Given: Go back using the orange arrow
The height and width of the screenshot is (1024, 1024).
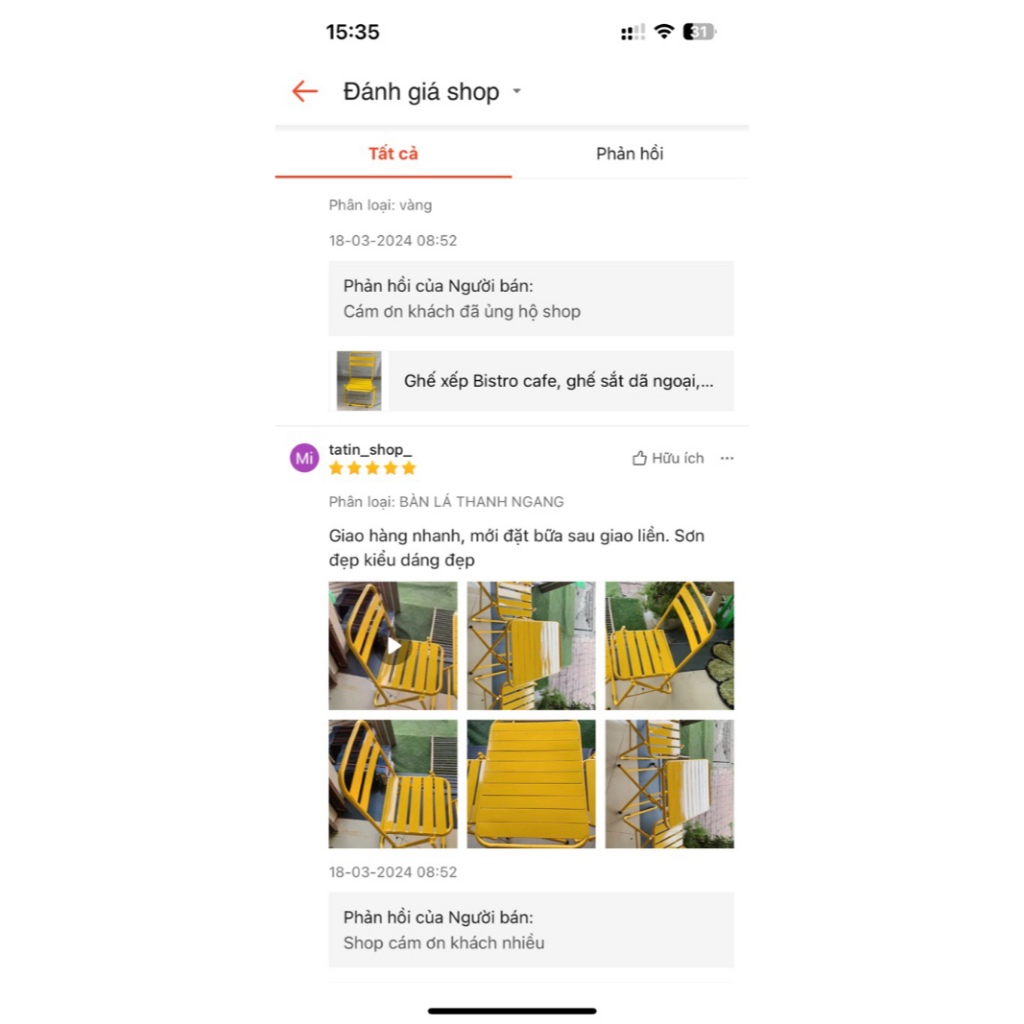Looking at the screenshot, I should point(304,92).
